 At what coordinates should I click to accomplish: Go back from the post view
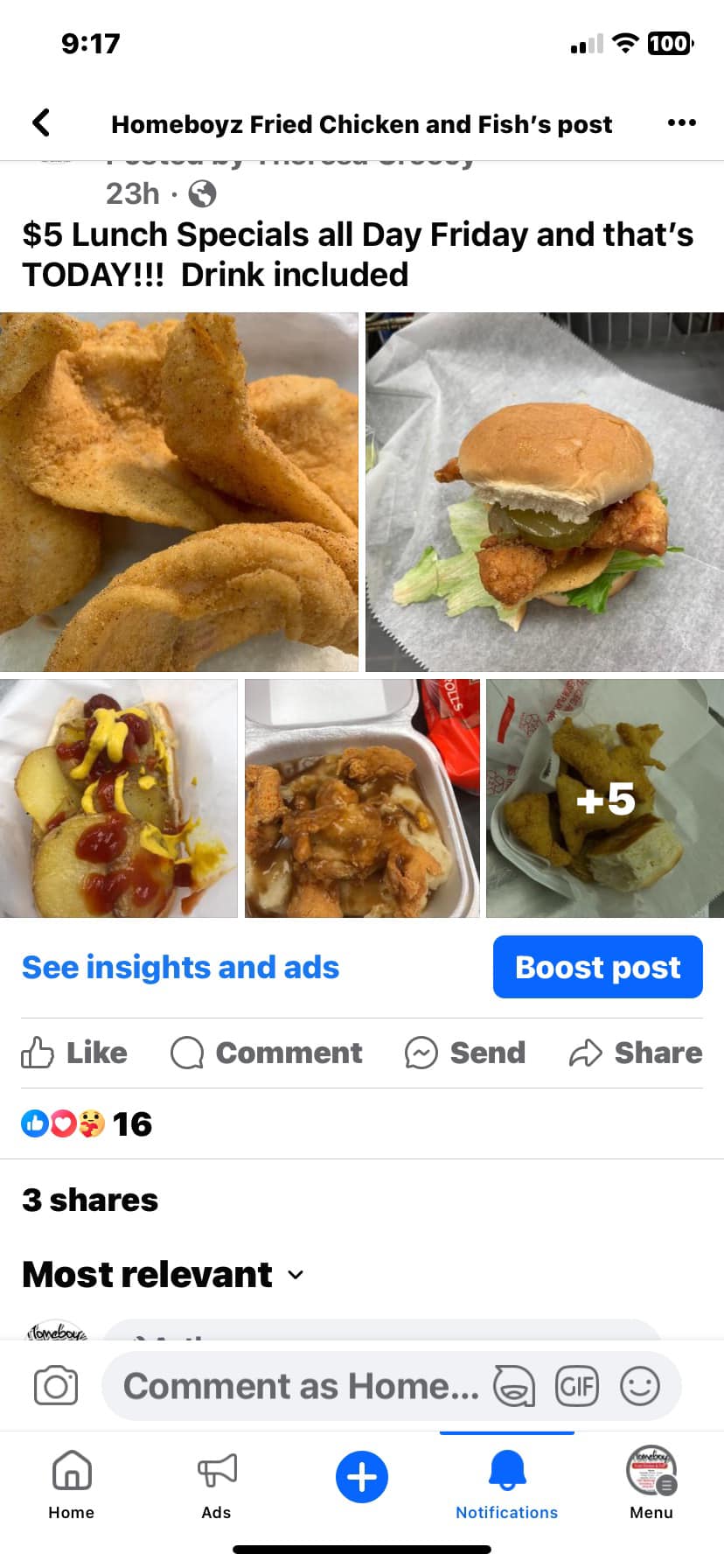41,123
